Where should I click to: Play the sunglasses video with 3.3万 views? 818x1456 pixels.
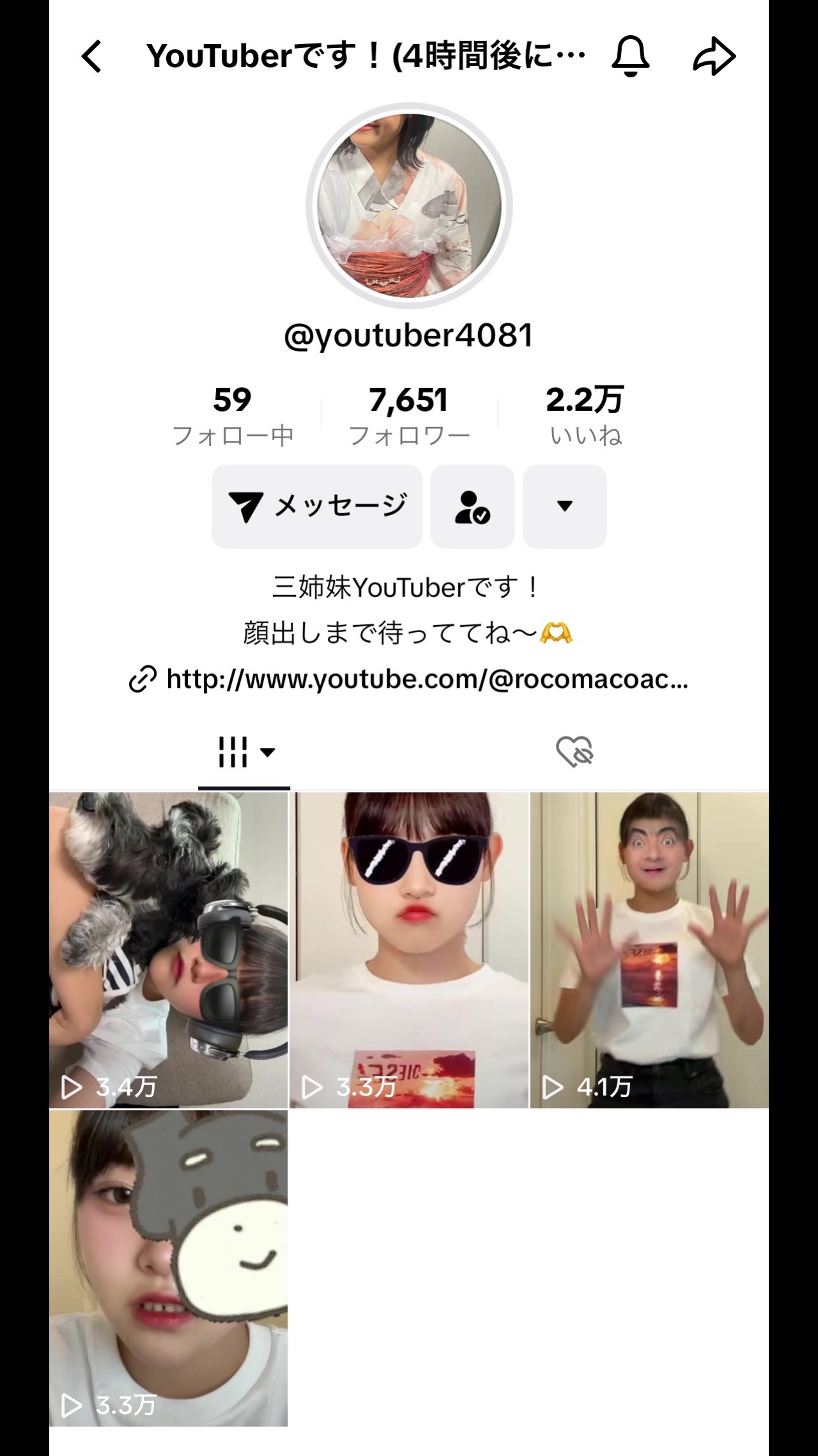409,950
